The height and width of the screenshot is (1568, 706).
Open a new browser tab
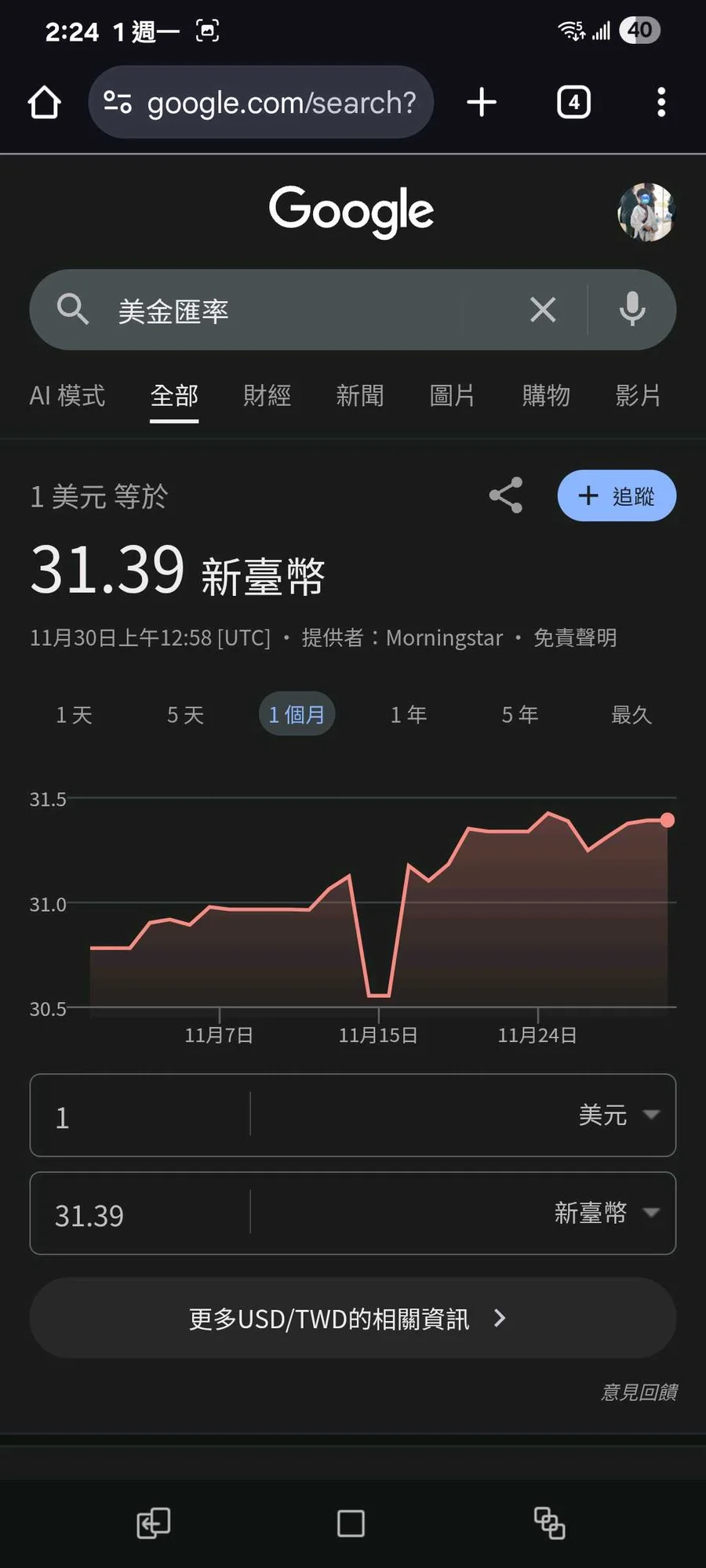tap(482, 103)
